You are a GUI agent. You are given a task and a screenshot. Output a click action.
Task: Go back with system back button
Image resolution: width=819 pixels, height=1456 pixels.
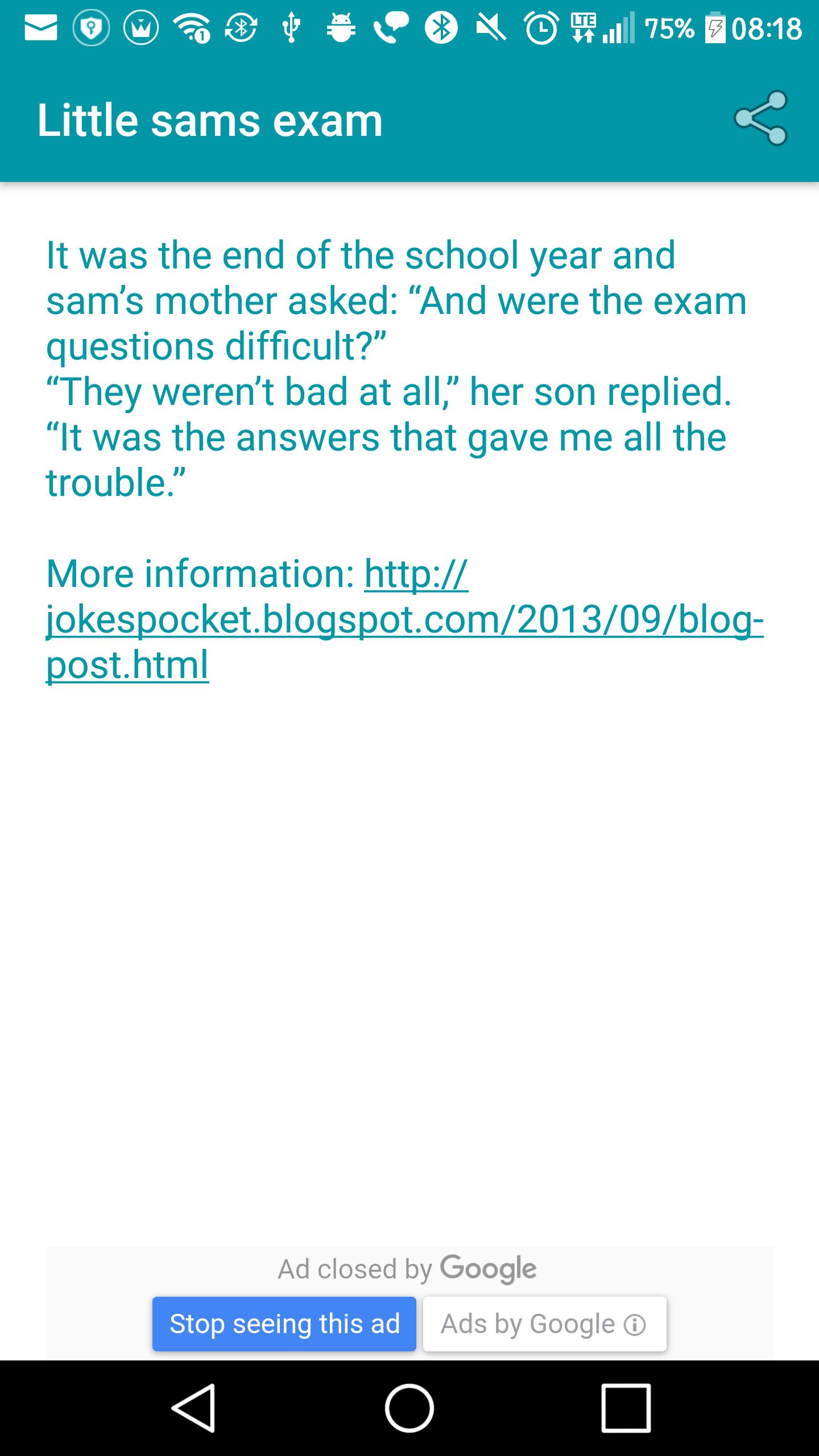193,1408
